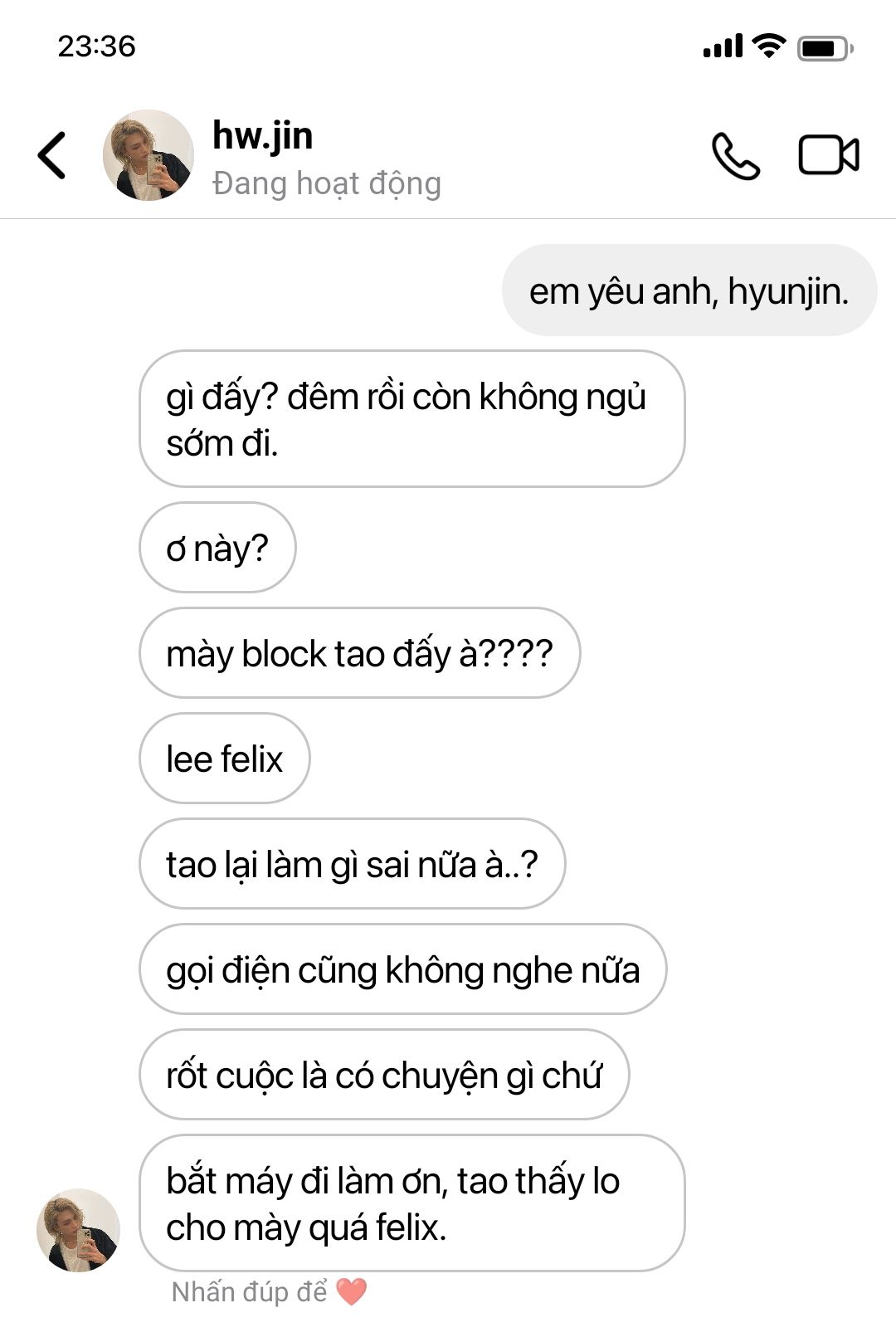Go back to the chat list

tap(51, 155)
